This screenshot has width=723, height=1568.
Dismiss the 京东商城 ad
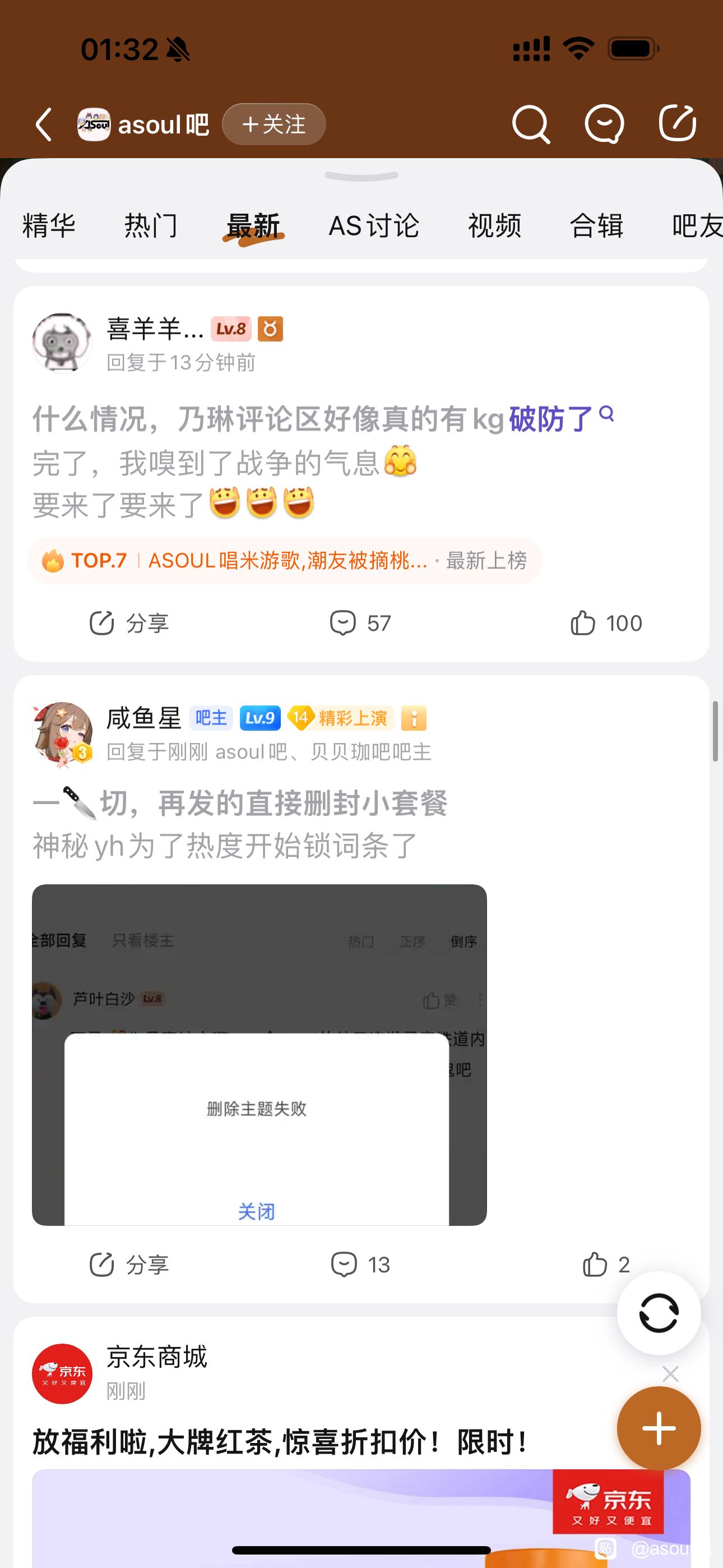670,1374
